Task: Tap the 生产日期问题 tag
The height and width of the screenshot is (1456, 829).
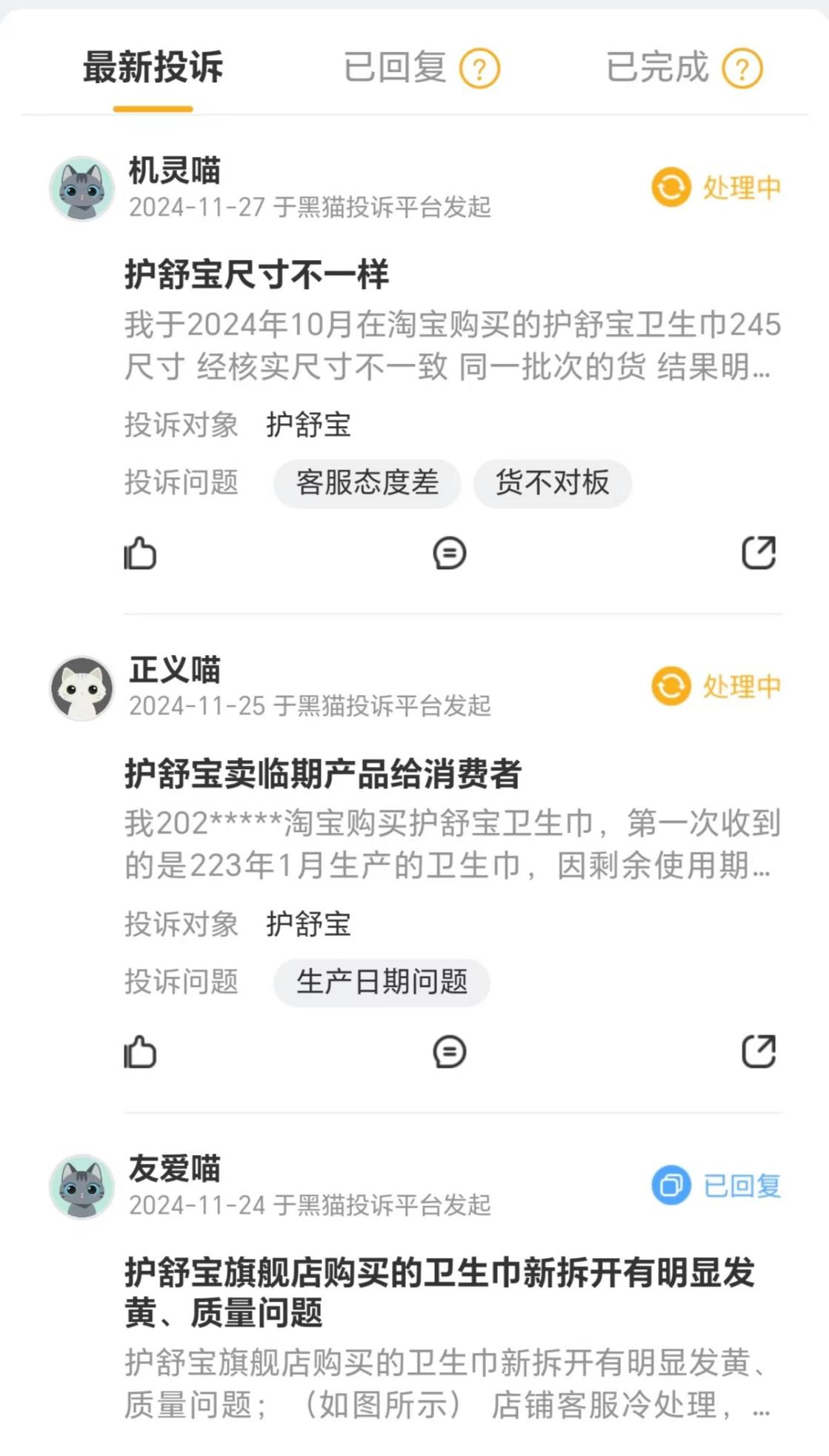Action: [382, 982]
